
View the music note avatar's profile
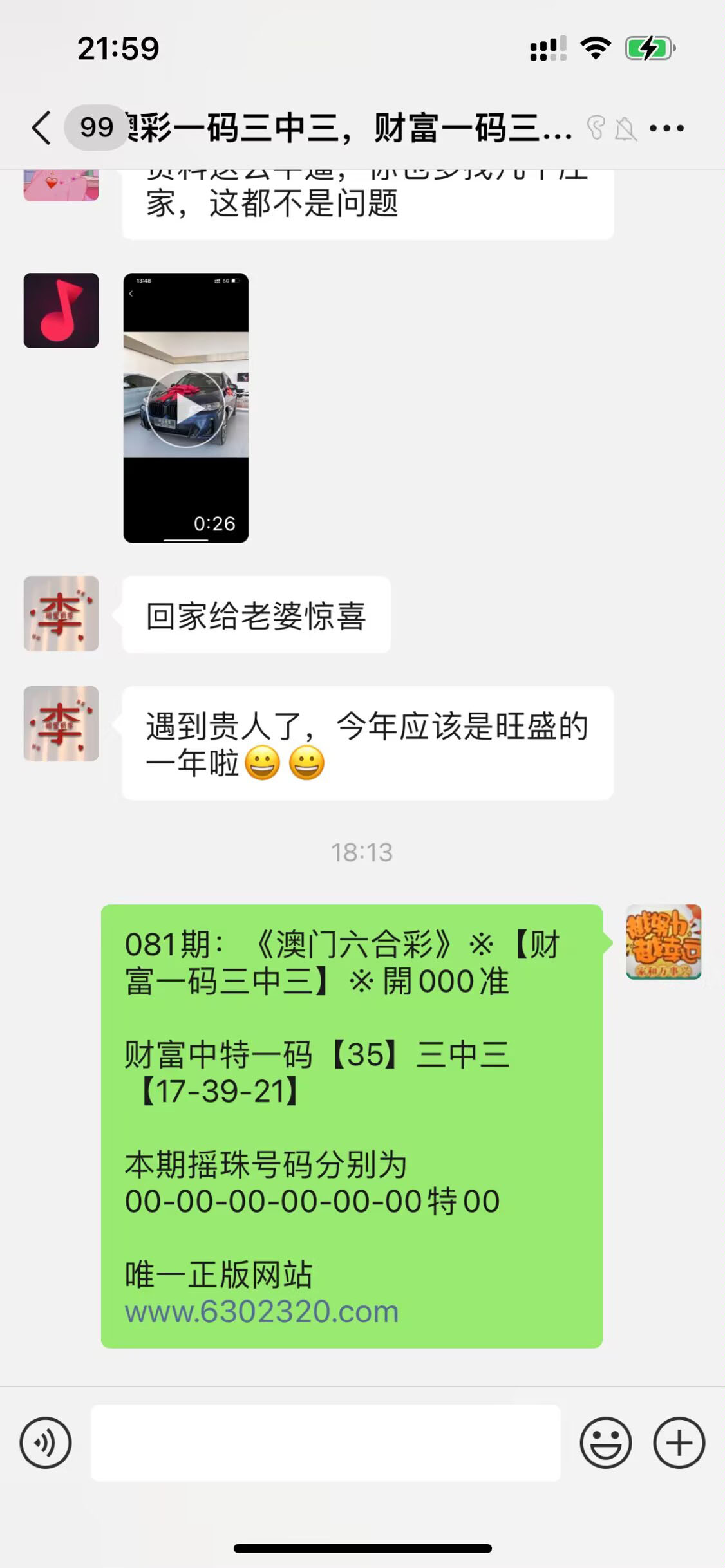tap(61, 310)
